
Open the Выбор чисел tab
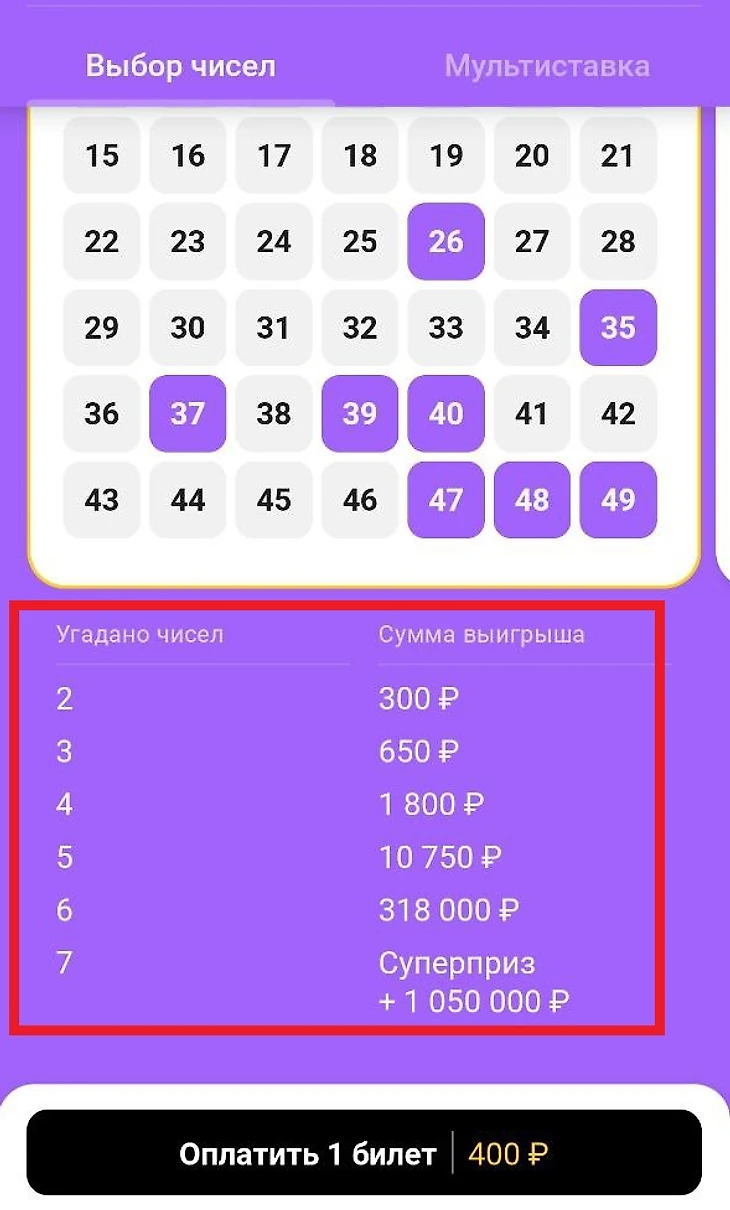(180, 66)
